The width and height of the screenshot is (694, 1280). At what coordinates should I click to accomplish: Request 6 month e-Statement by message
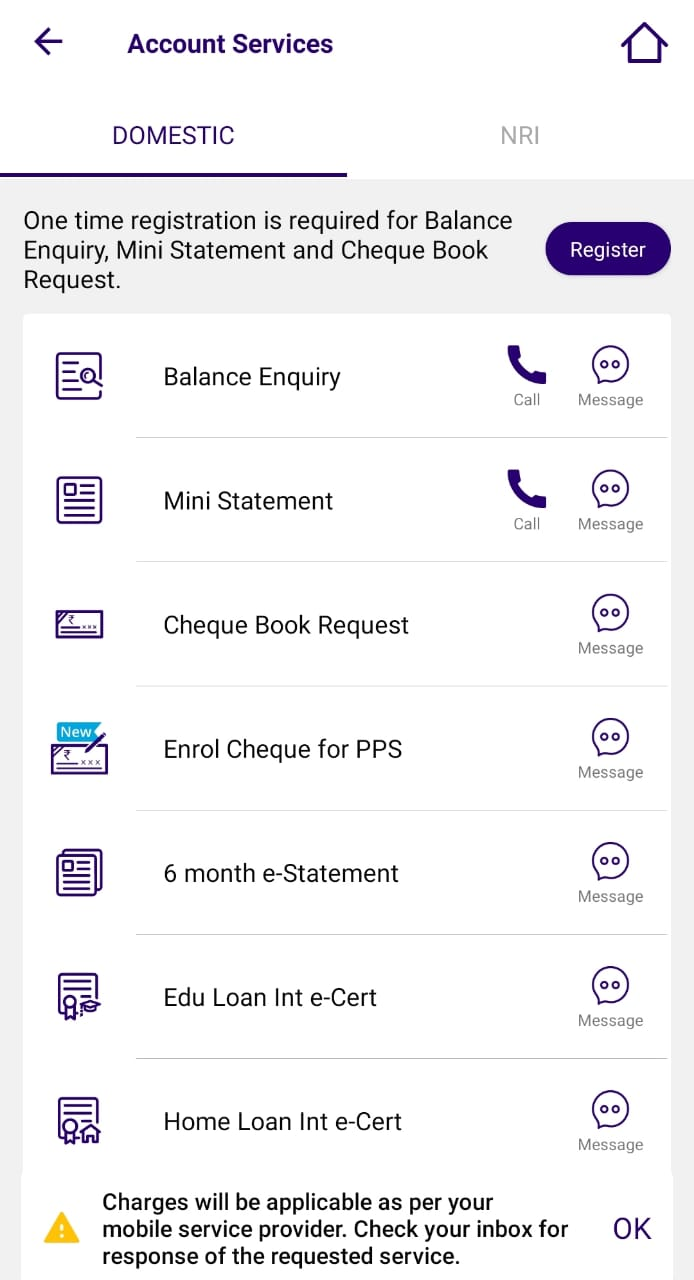[x=610, y=871]
